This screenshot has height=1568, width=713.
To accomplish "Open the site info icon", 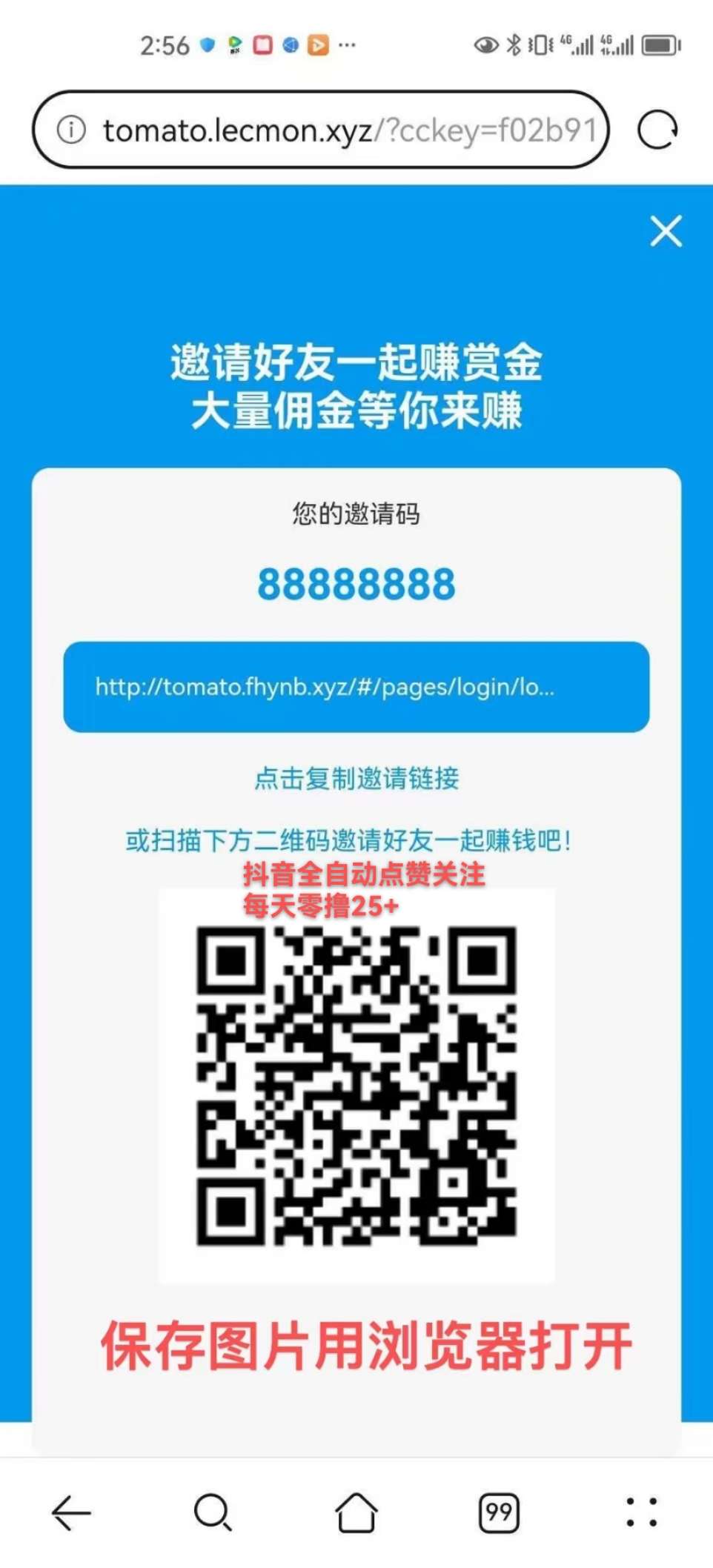I will point(72,130).
